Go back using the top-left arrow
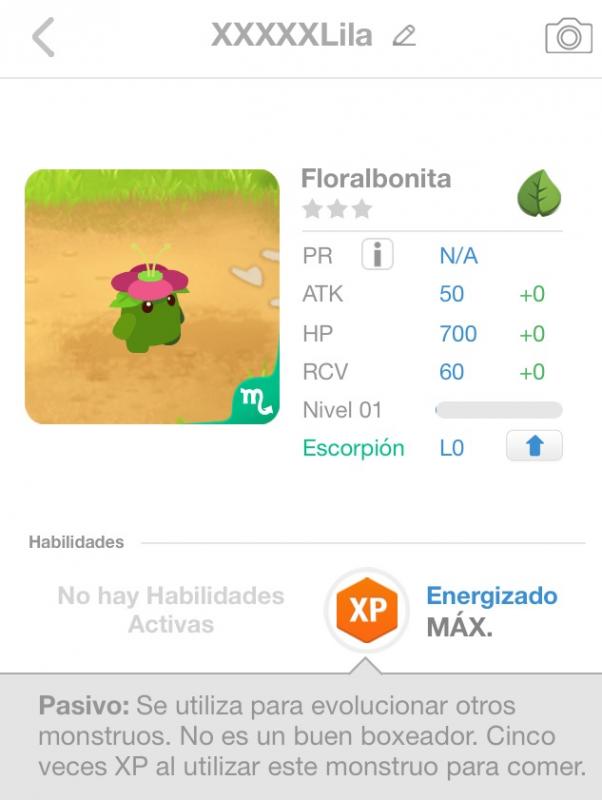 coord(43,37)
